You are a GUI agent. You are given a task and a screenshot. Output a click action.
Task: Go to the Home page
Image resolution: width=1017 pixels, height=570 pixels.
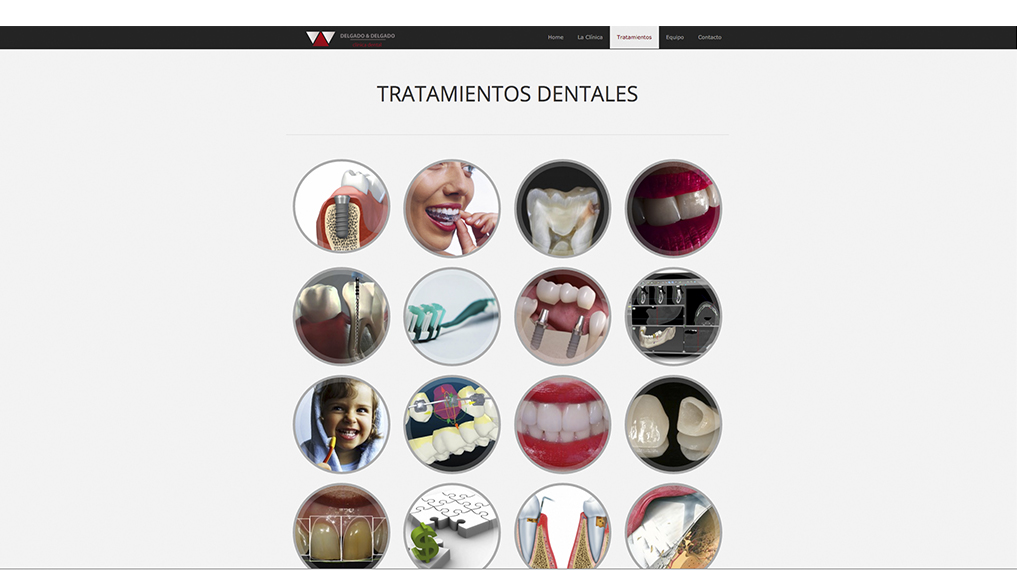point(555,37)
